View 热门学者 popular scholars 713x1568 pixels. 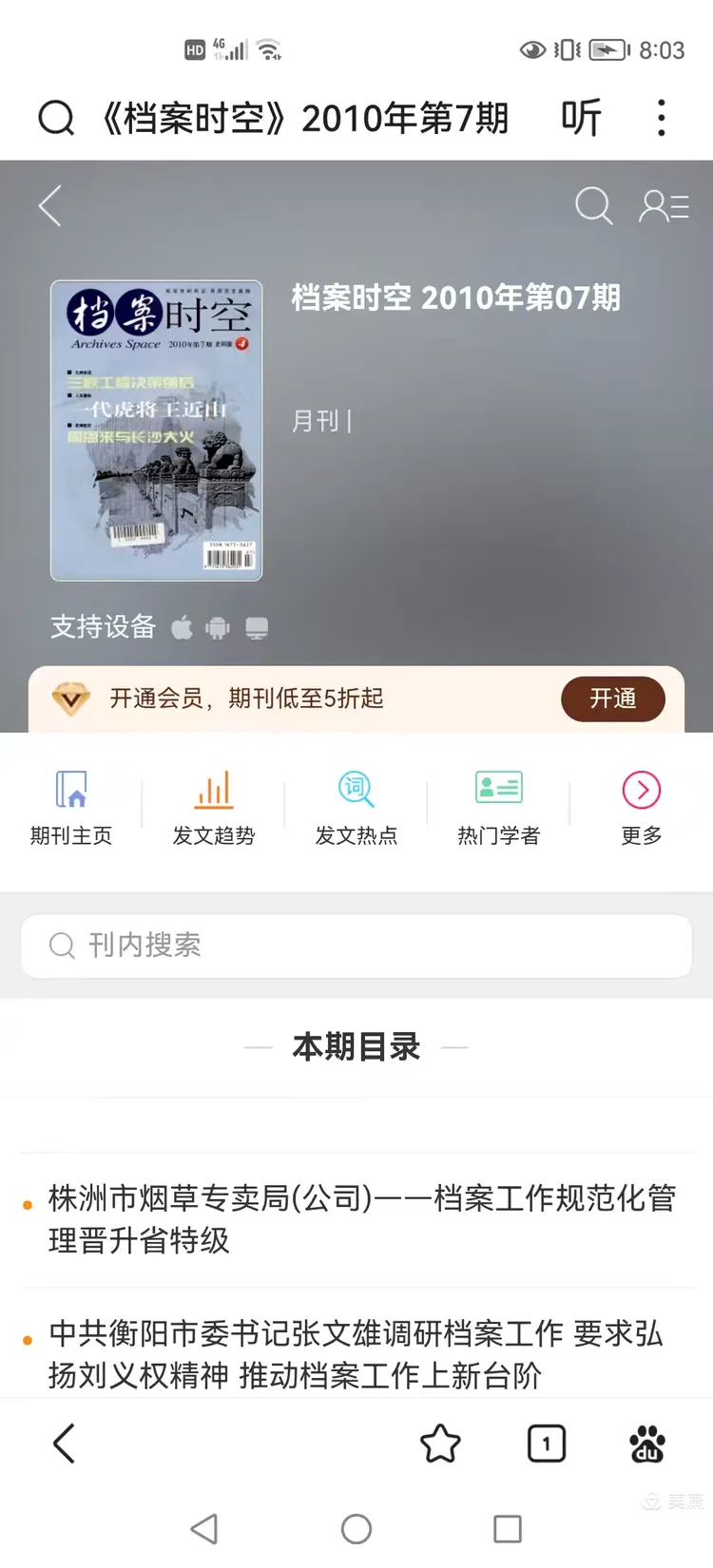pos(499,808)
